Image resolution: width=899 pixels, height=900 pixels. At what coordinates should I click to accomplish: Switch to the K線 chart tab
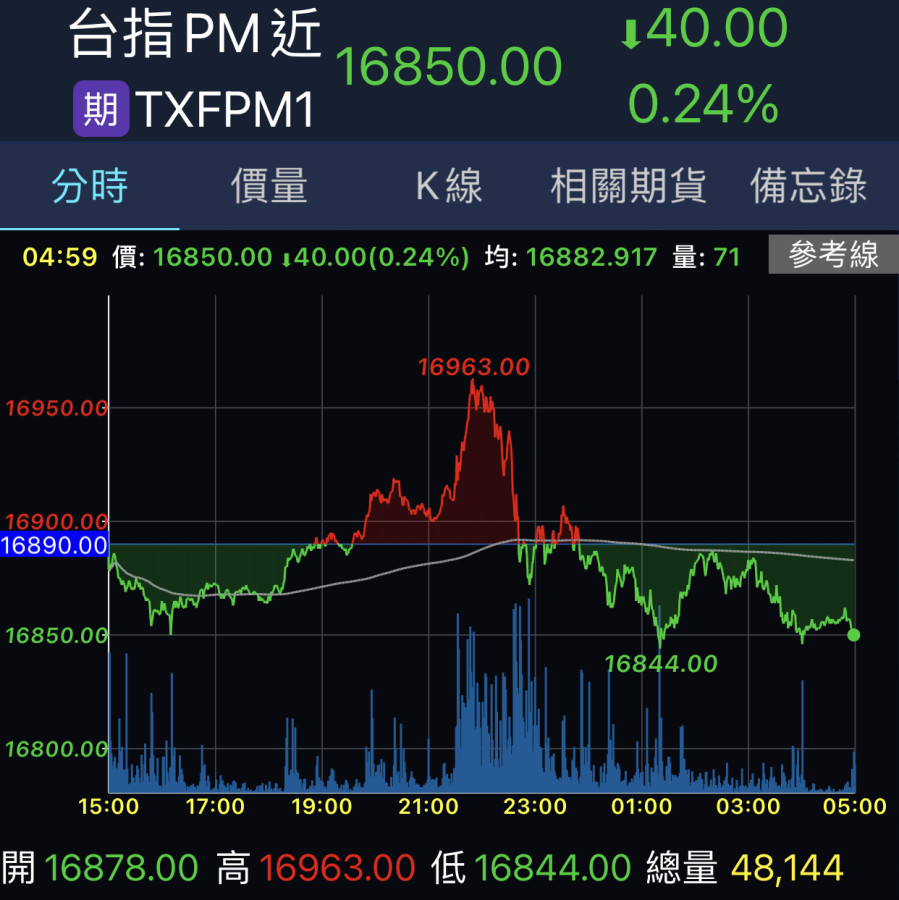pyautogui.click(x=449, y=186)
